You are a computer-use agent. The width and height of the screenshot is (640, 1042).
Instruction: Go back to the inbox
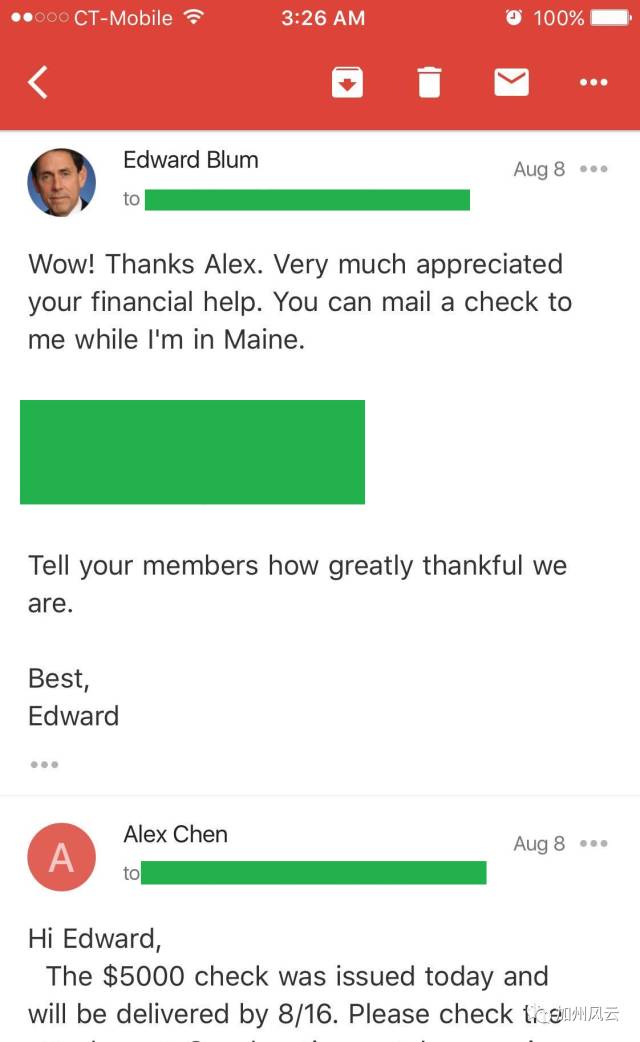coord(38,82)
